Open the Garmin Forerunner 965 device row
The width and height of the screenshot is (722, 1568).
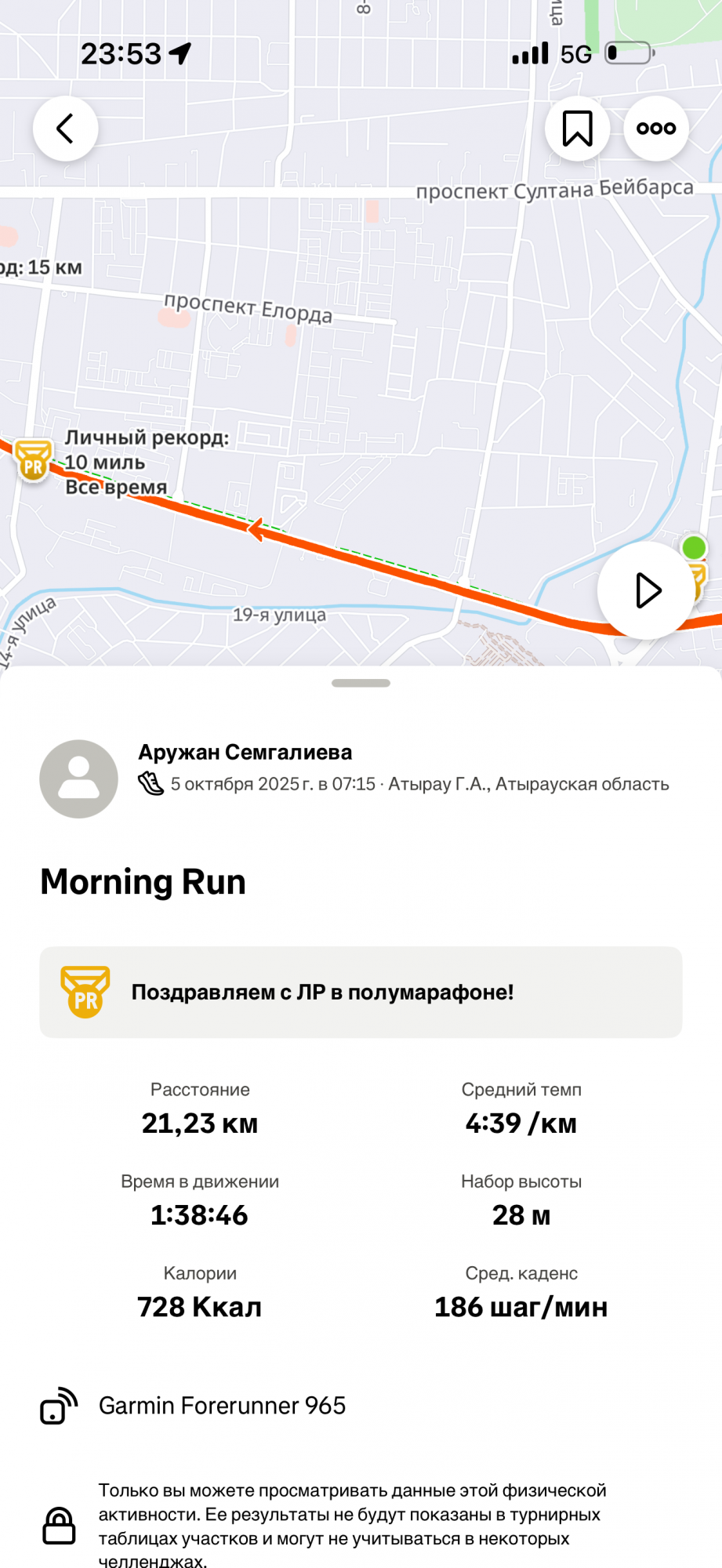click(222, 1406)
